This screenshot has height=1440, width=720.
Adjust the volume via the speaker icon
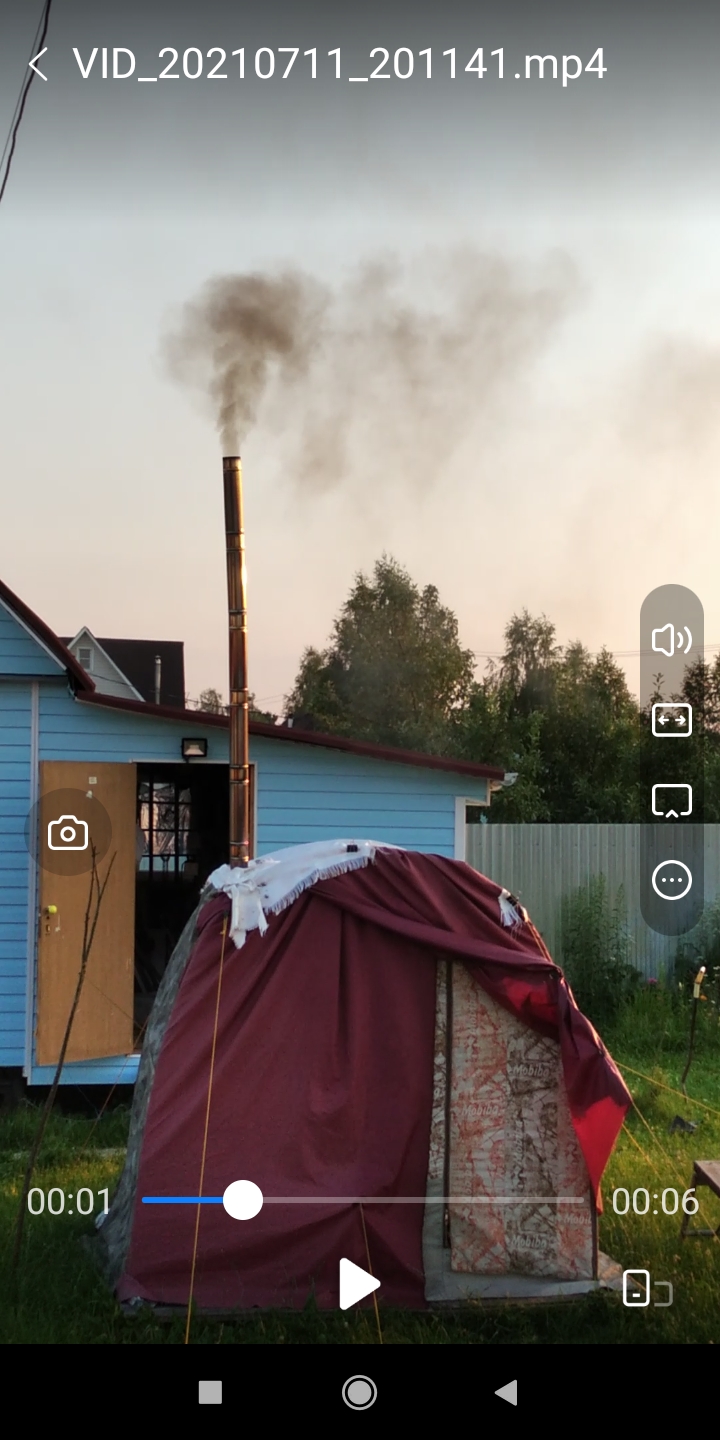671,640
